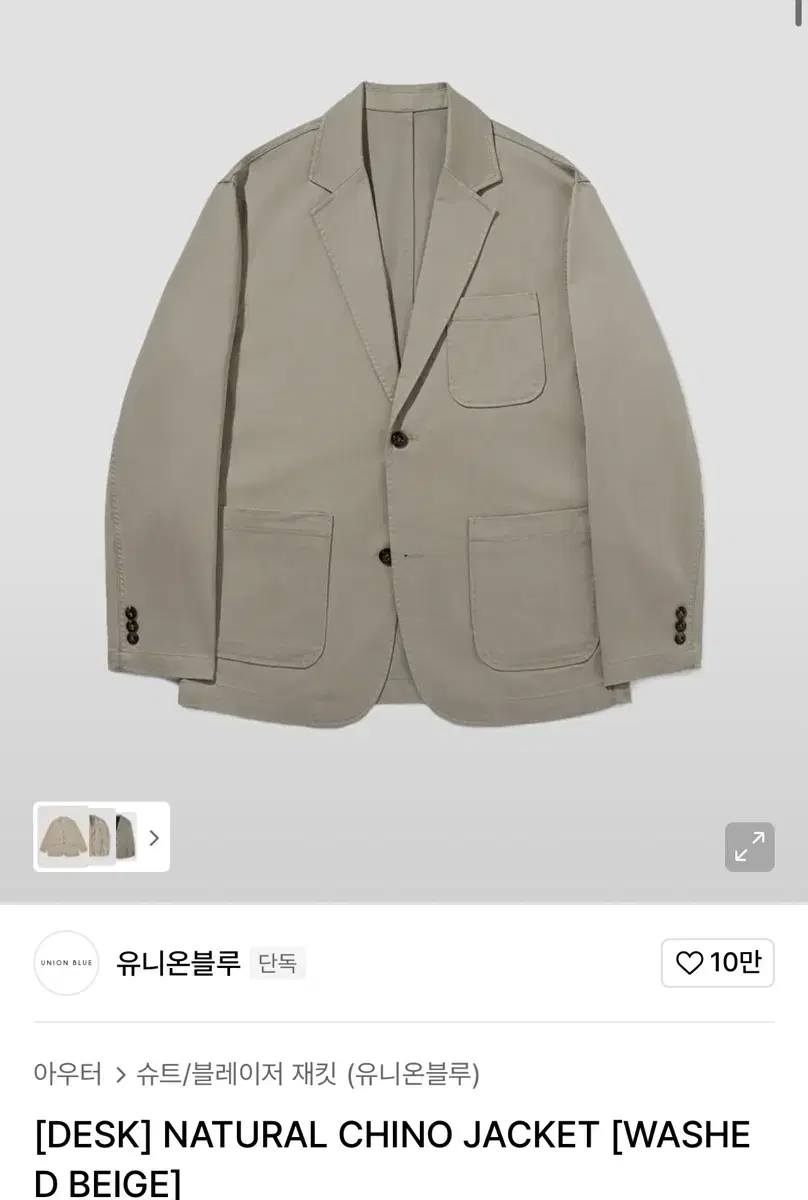Advance the image carousel with the chevron

153,838
